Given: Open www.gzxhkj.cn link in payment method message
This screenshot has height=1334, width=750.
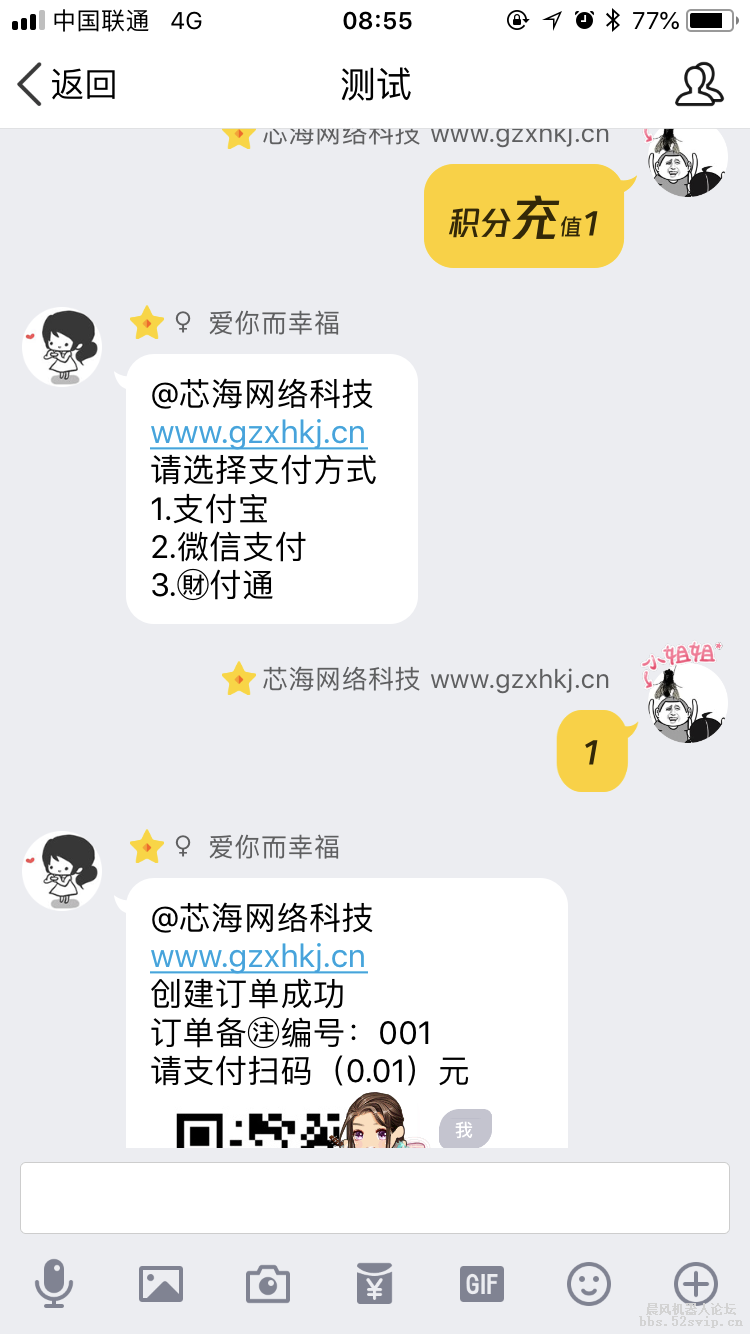Looking at the screenshot, I should 258,433.
